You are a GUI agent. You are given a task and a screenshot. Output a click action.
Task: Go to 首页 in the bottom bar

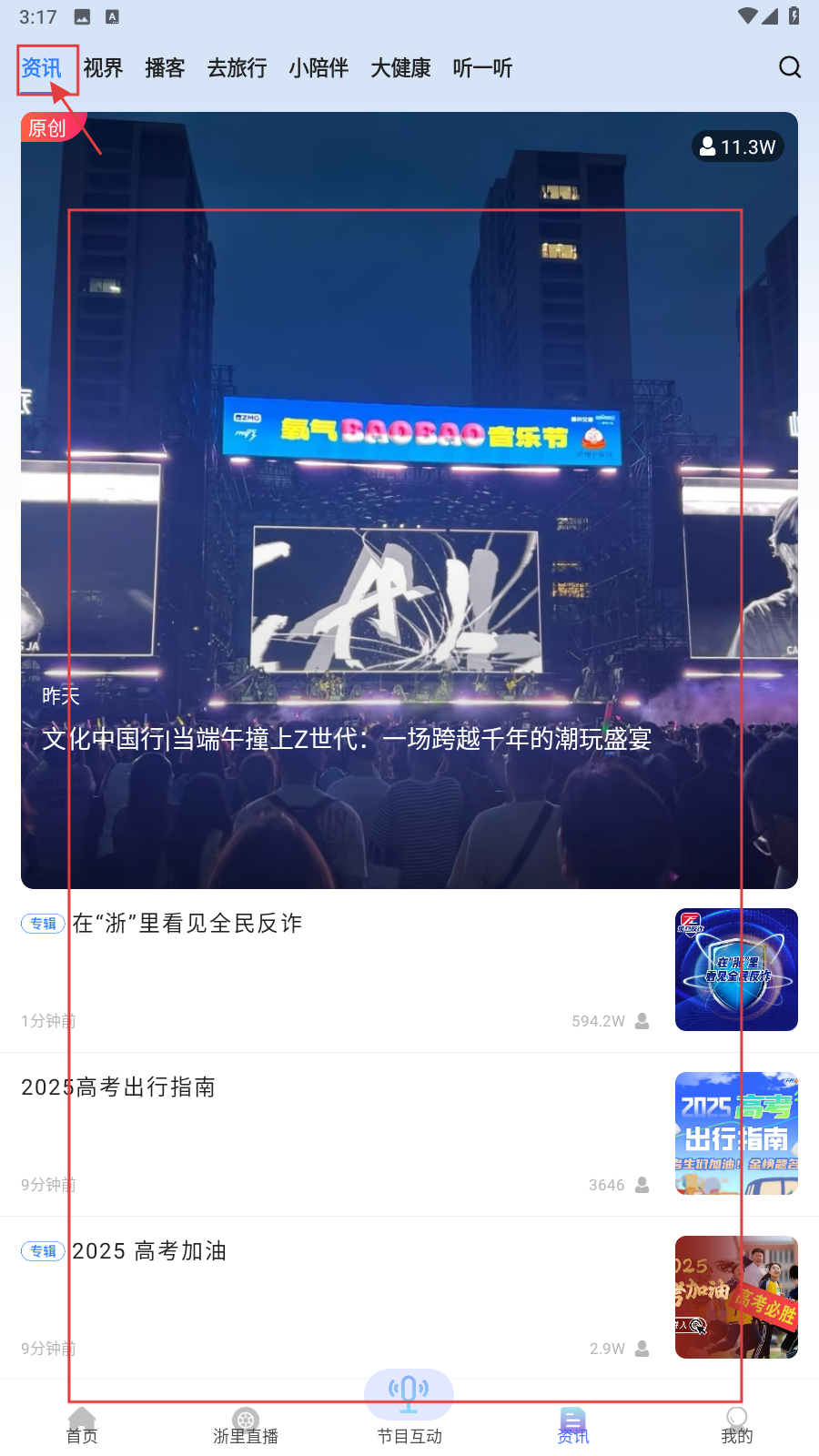(x=82, y=1425)
